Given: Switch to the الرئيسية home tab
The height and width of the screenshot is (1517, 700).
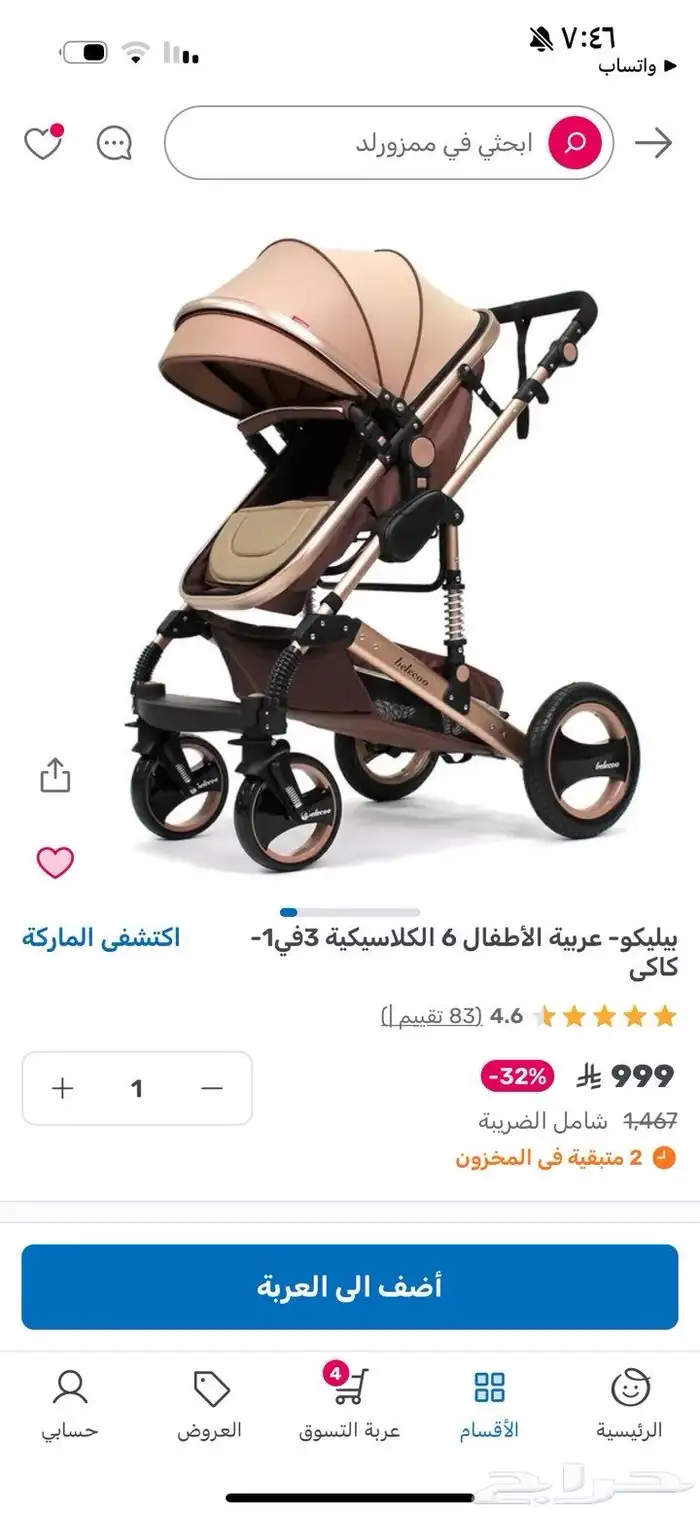Looking at the screenshot, I should 630,1402.
